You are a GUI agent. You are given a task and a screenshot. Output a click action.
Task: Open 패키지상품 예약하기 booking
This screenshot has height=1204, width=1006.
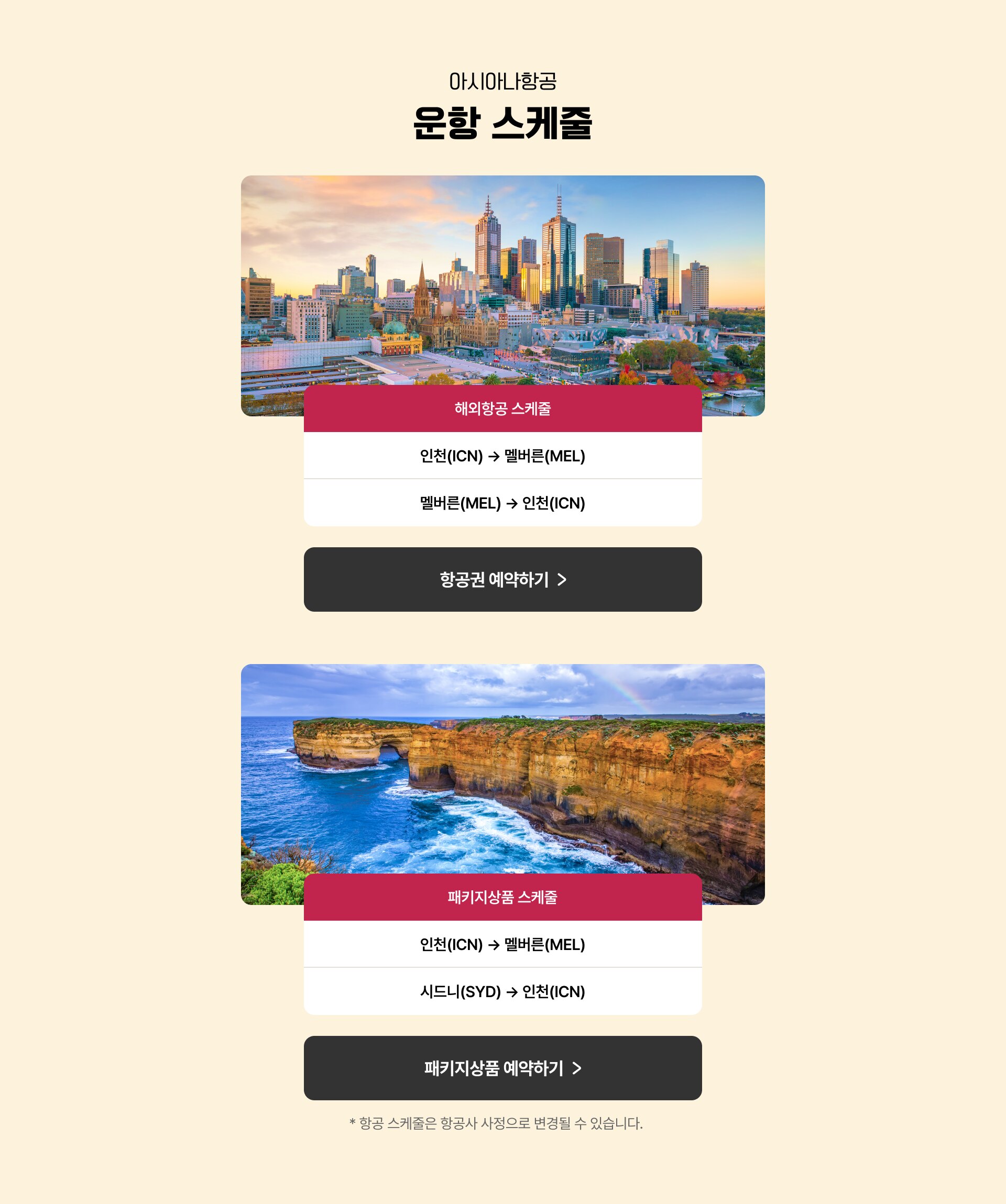pyautogui.click(x=502, y=1067)
